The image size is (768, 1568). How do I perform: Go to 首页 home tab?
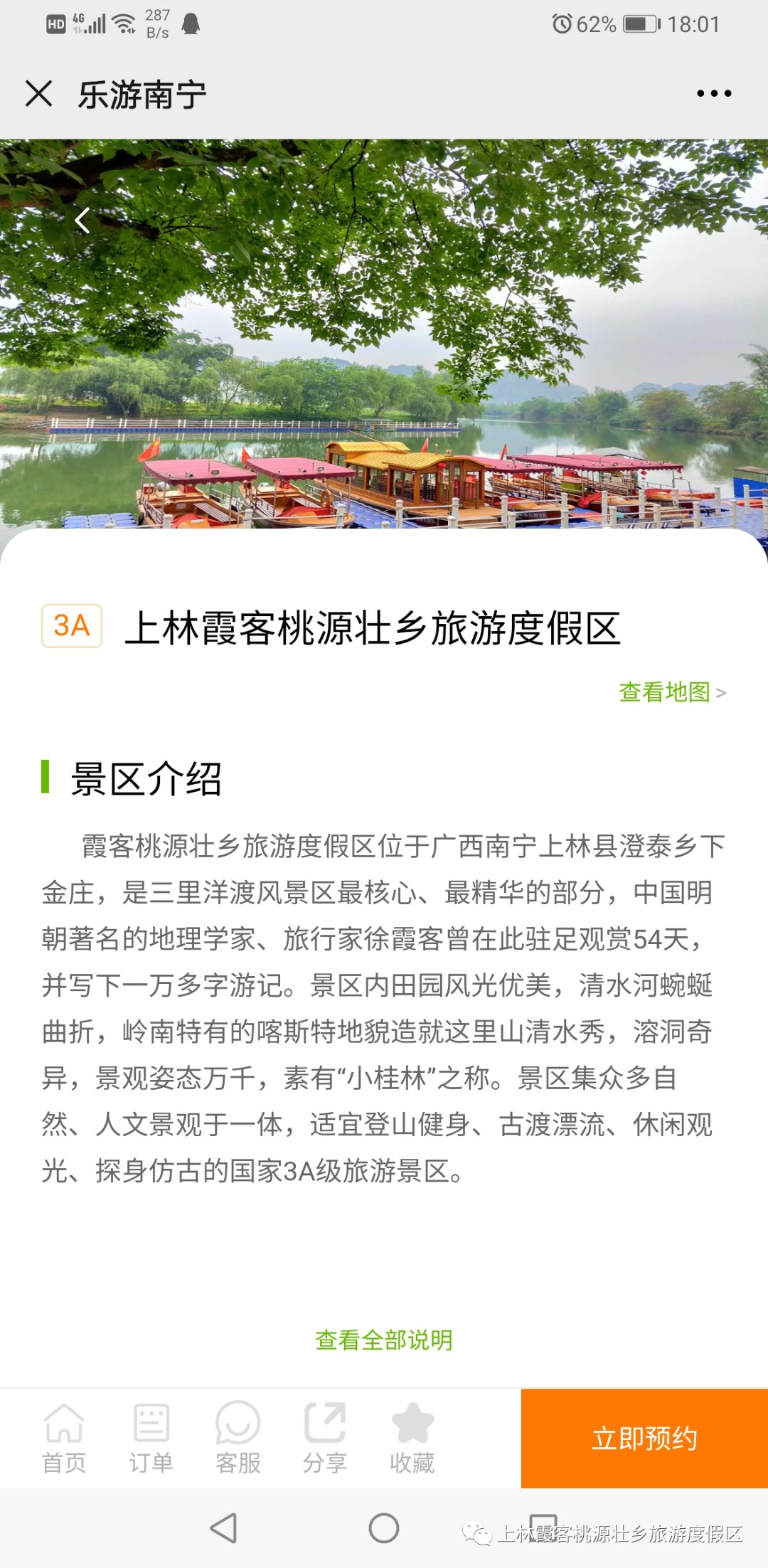click(64, 1439)
